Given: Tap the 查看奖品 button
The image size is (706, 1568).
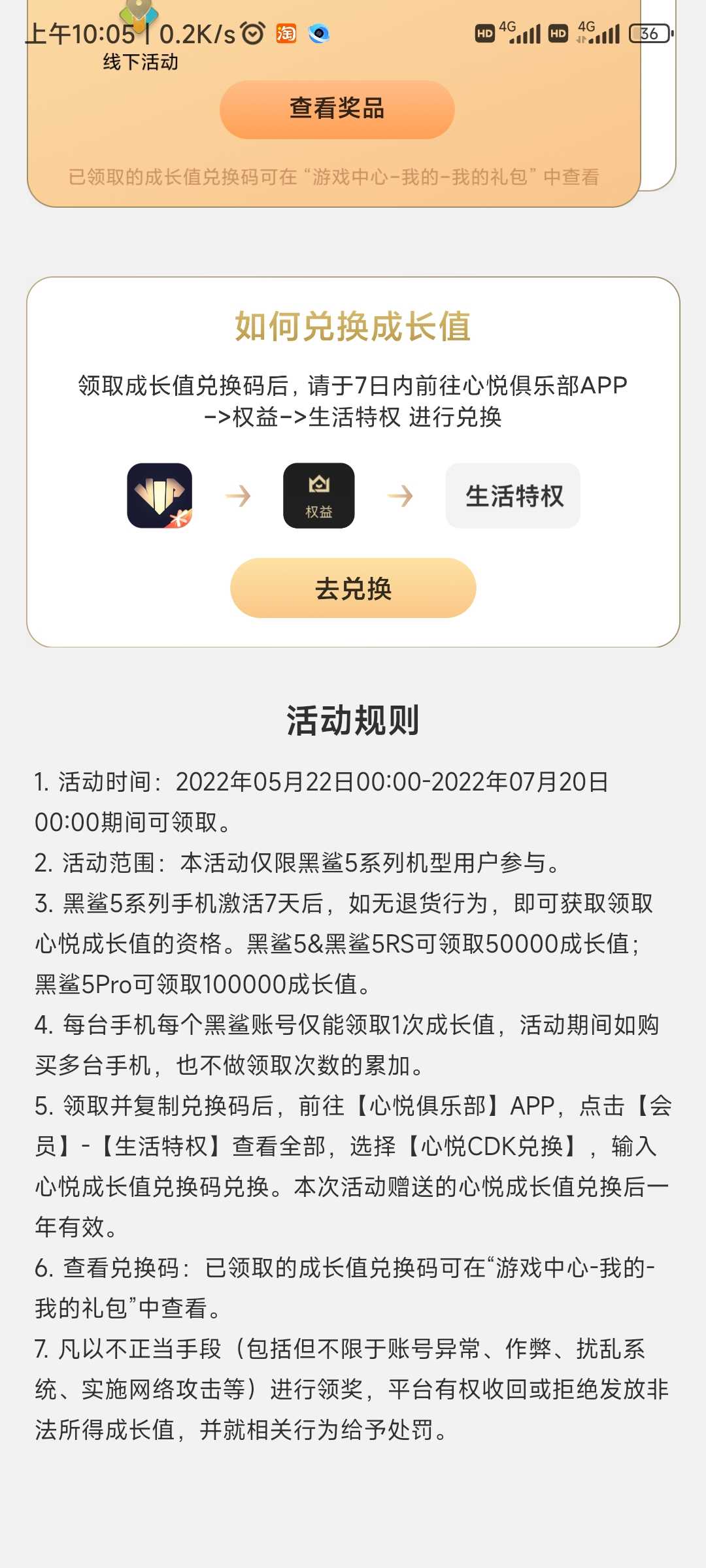Looking at the screenshot, I should (337, 109).
